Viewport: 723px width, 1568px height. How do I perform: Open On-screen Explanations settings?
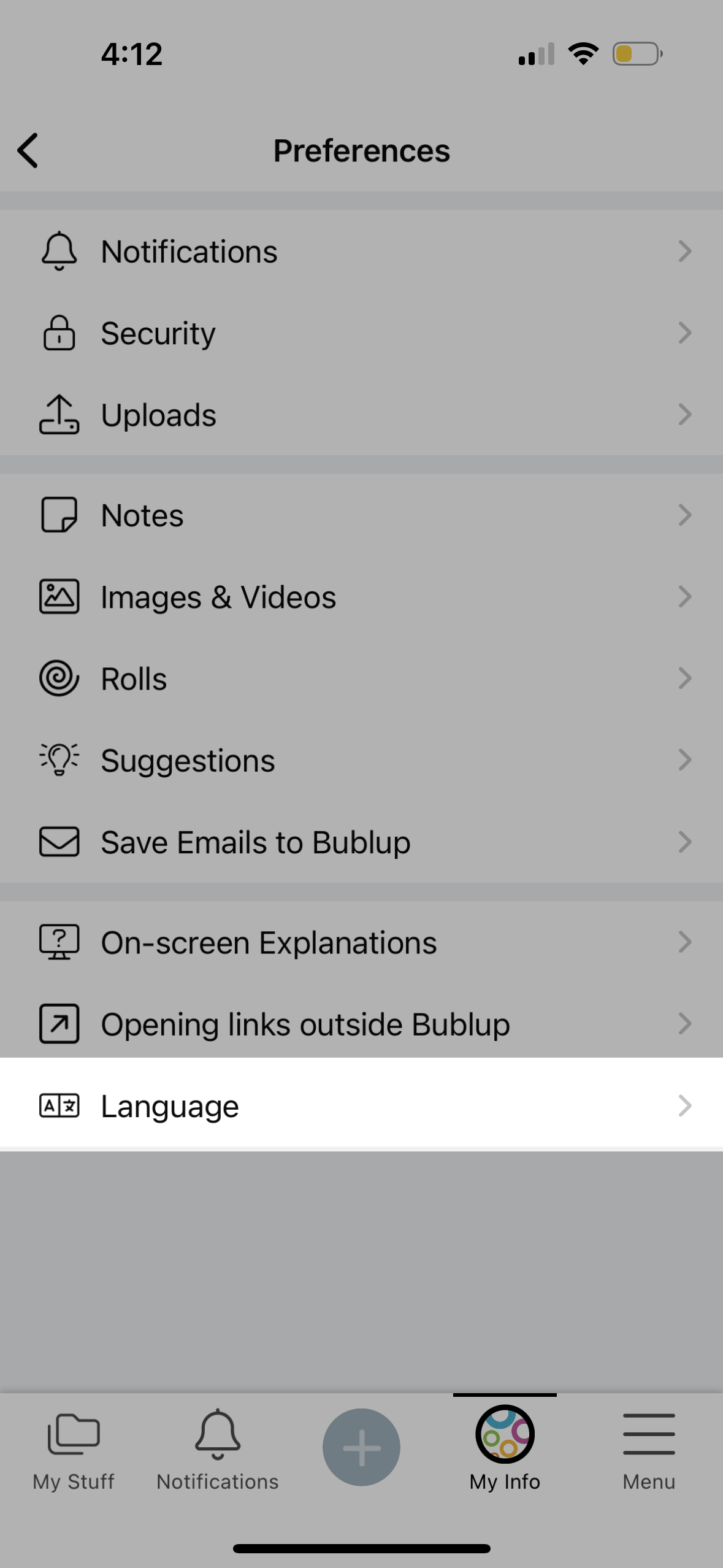[361, 942]
